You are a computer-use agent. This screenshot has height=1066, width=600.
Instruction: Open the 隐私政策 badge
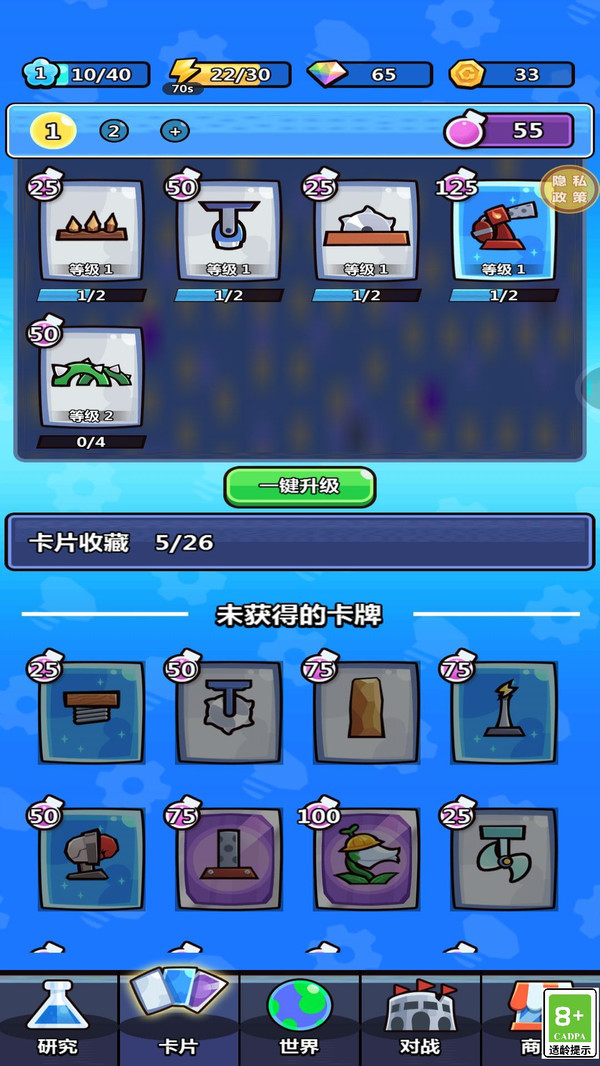point(570,189)
